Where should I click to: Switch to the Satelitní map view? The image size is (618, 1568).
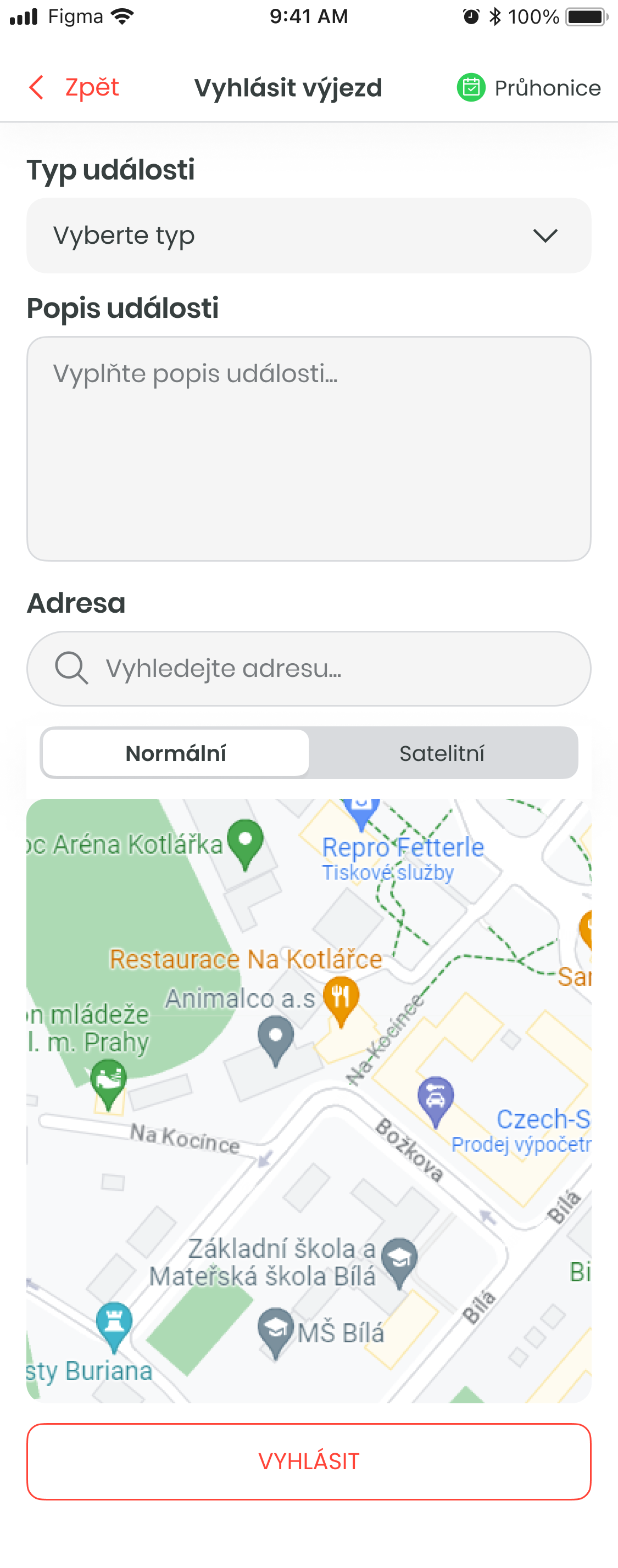[442, 753]
